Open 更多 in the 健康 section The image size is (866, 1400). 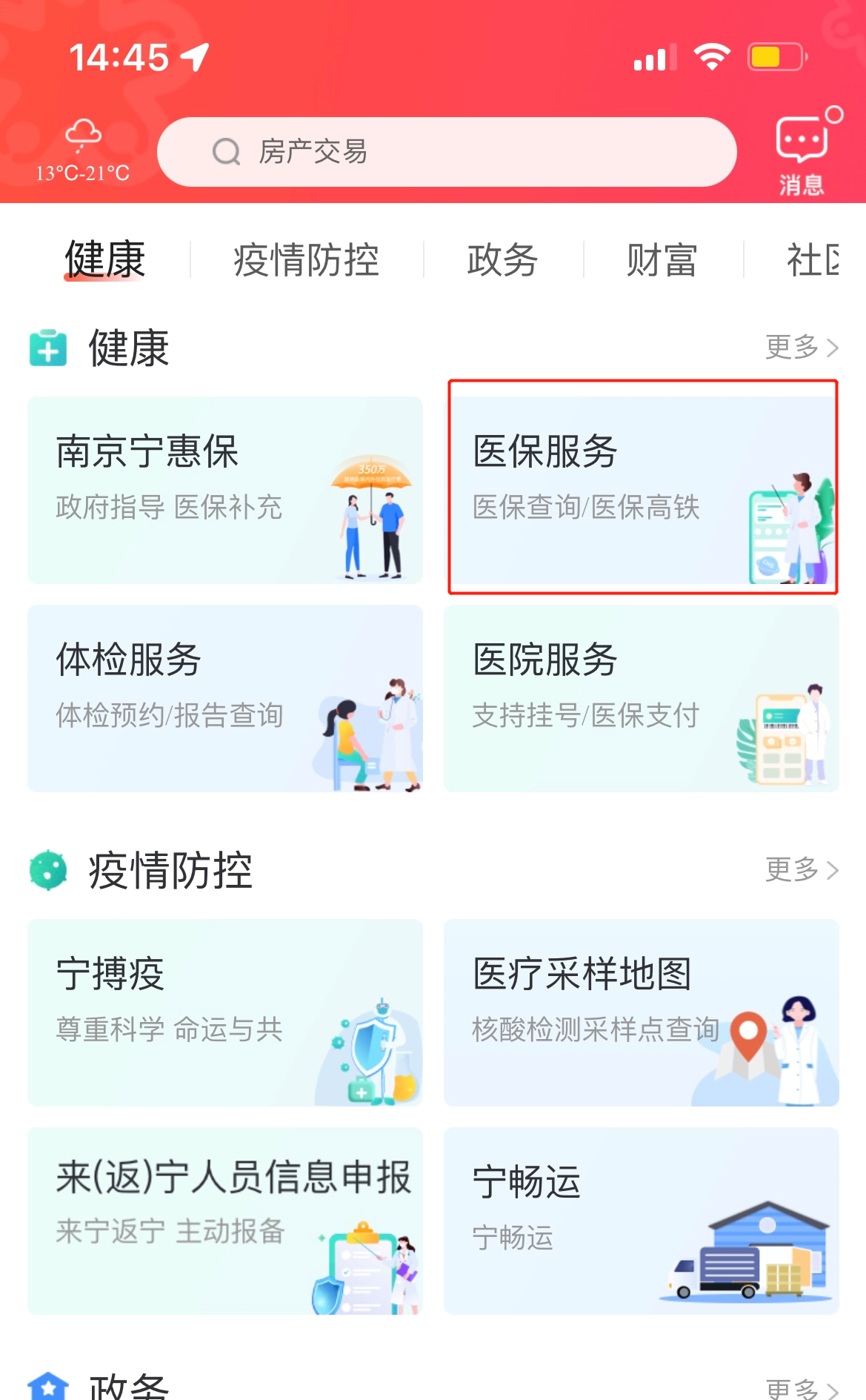801,347
